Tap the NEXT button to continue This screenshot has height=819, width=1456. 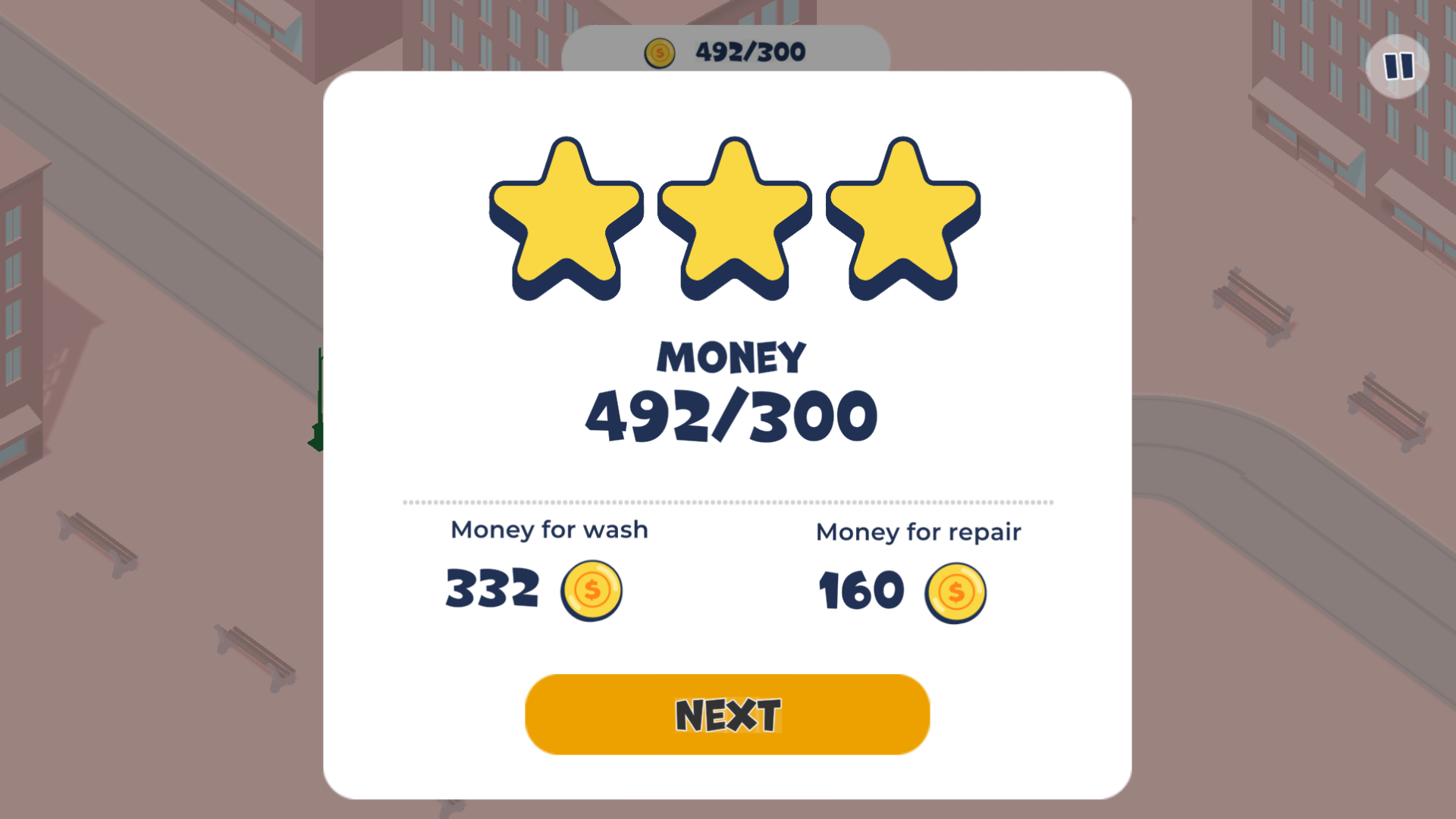tap(726, 714)
